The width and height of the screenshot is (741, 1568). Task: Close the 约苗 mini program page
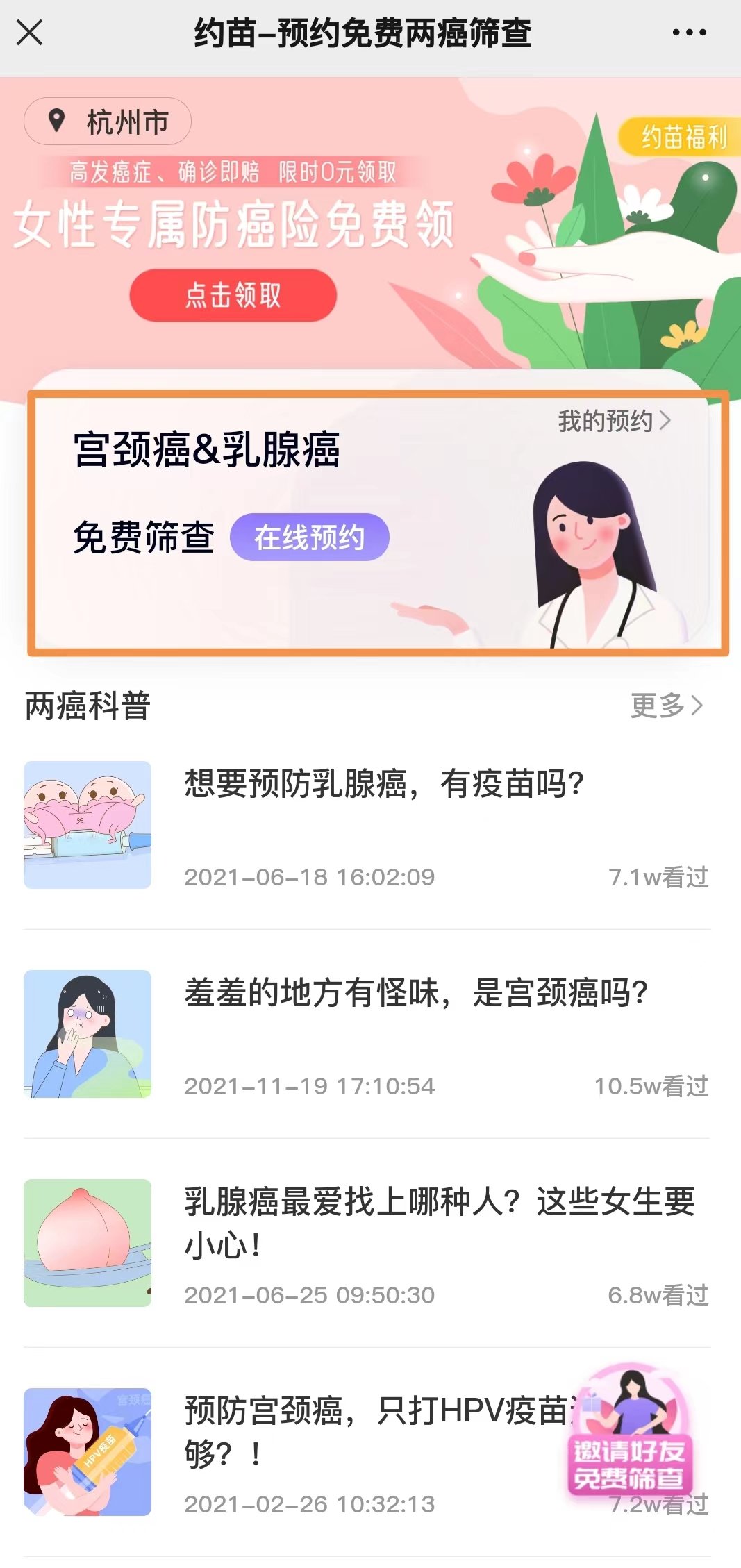(29, 33)
